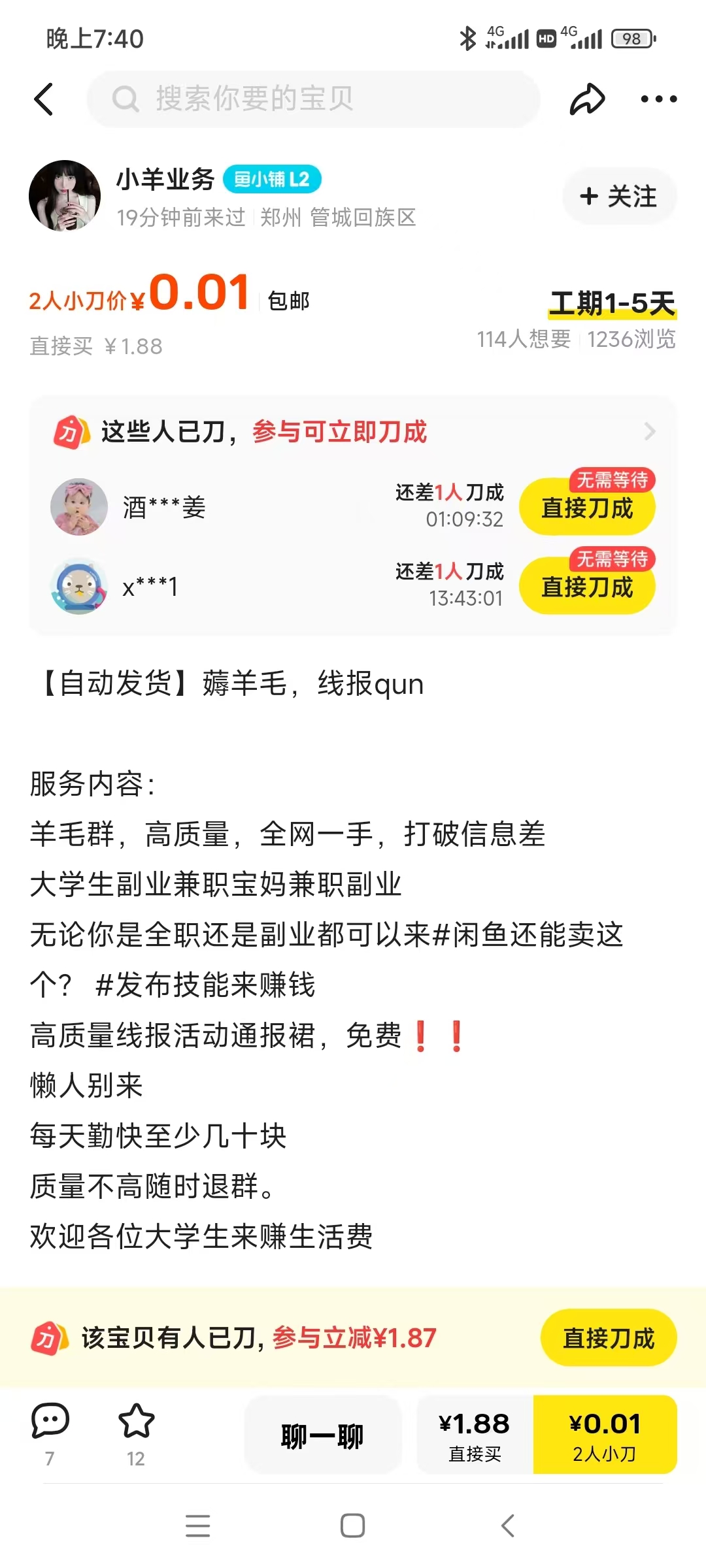Tap the system home button

[x=352, y=1526]
